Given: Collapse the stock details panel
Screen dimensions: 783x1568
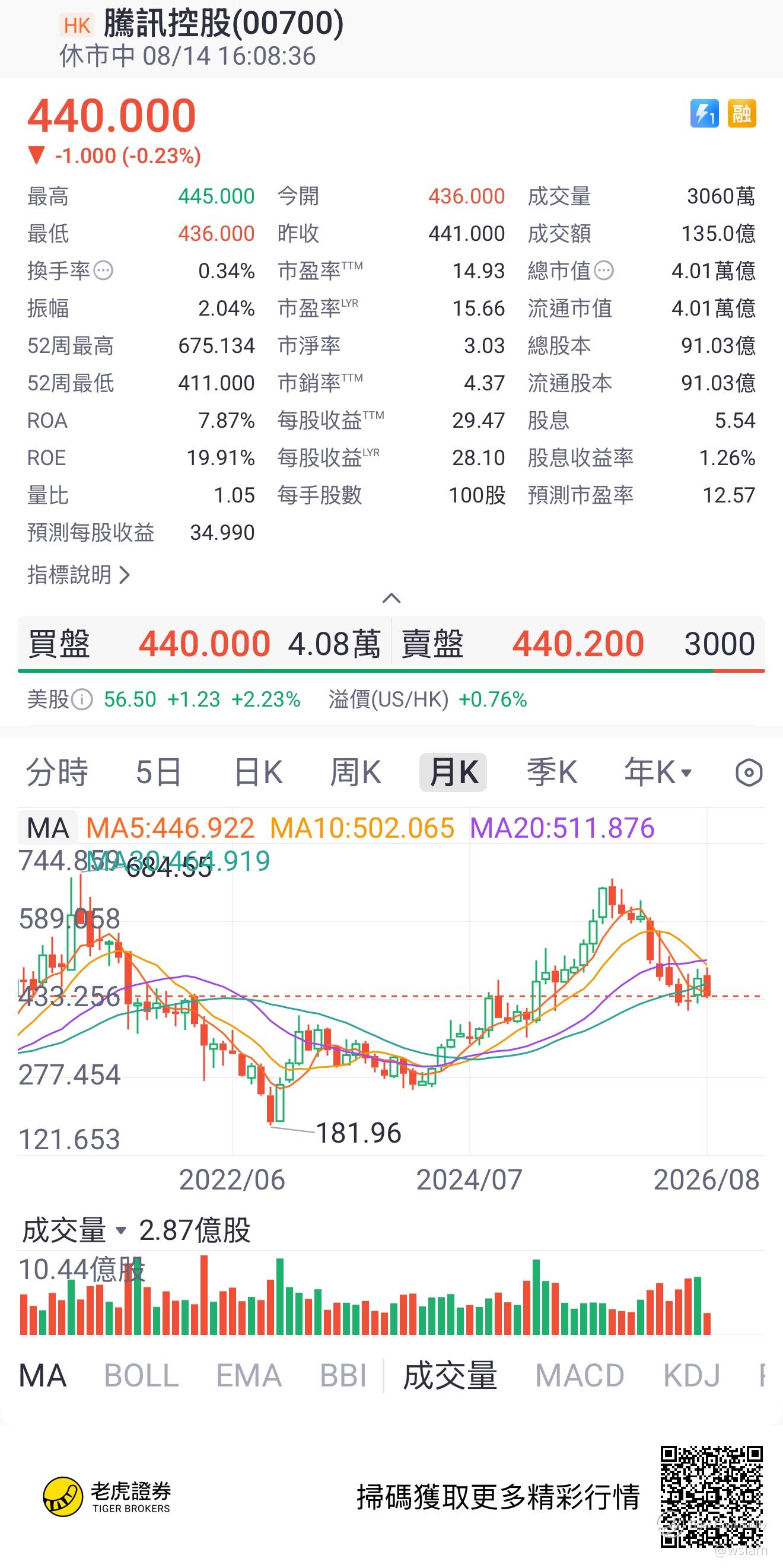Looking at the screenshot, I should pos(391,599).
